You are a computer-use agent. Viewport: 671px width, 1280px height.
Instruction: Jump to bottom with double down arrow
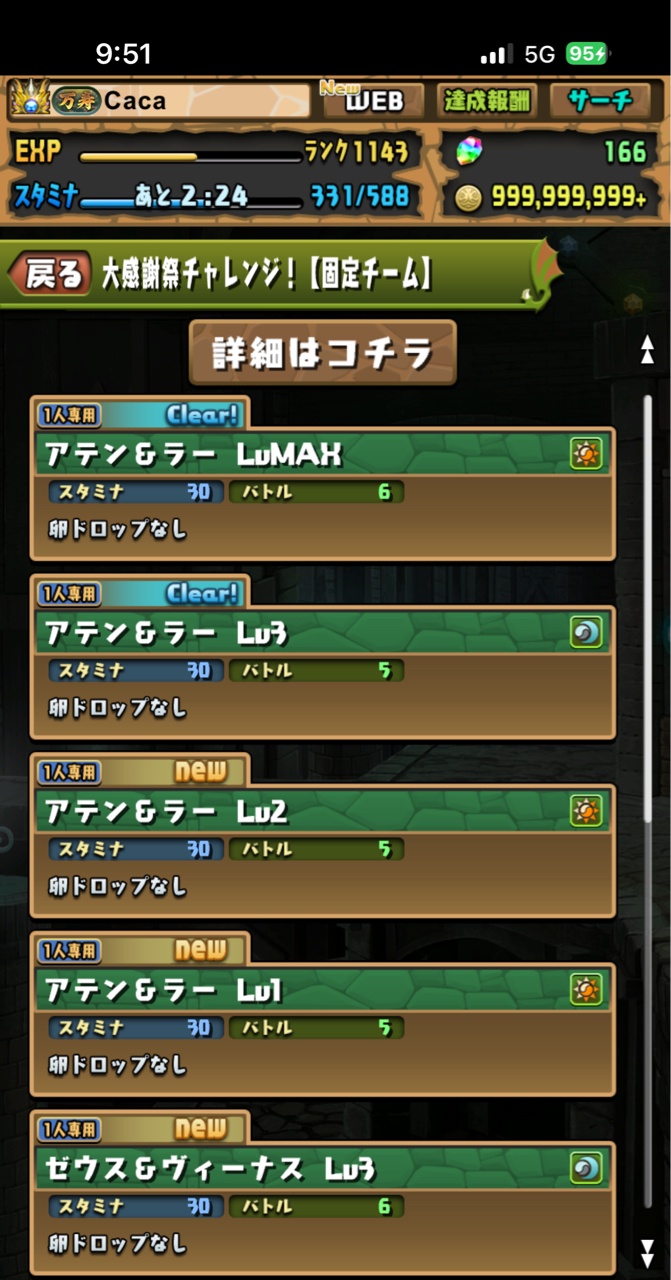point(648,1250)
